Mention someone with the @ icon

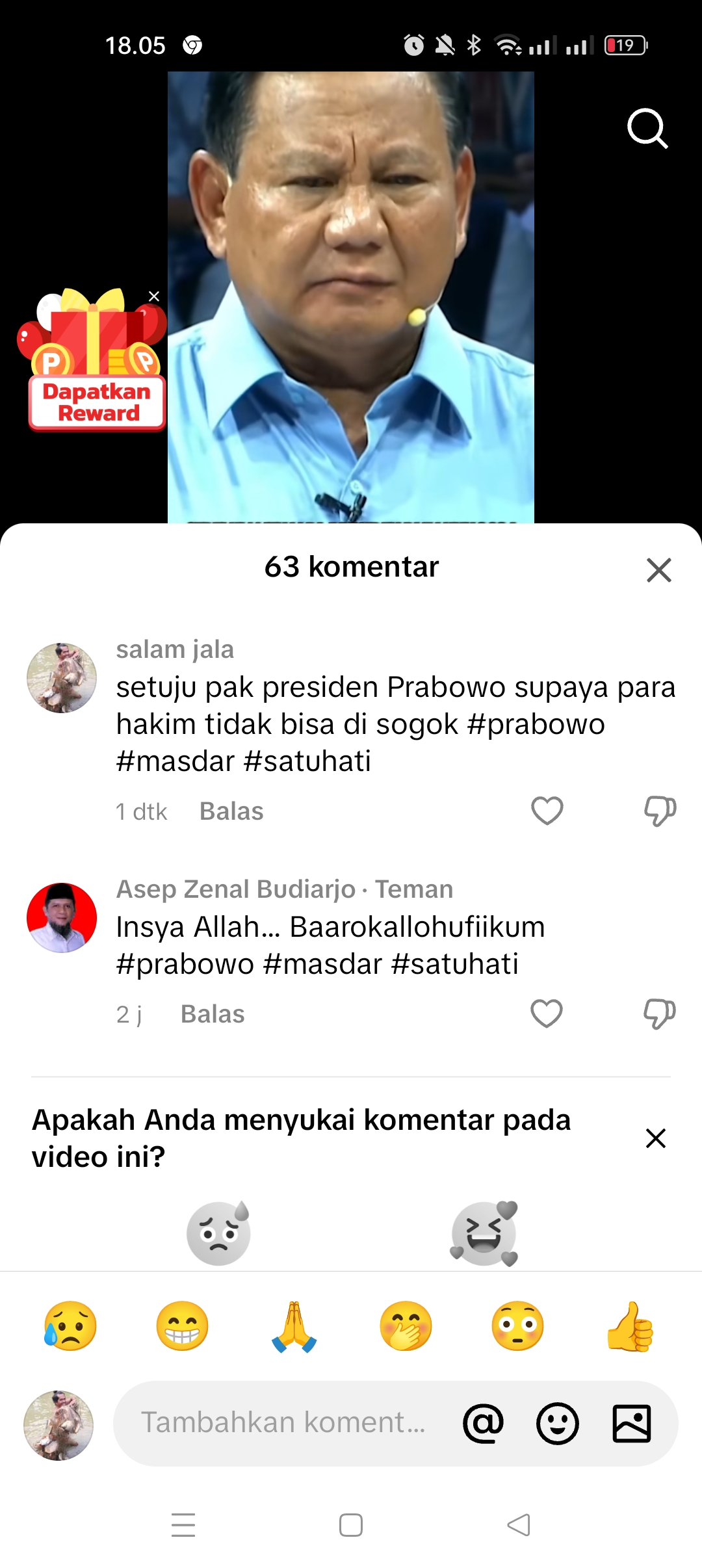coord(483,1422)
